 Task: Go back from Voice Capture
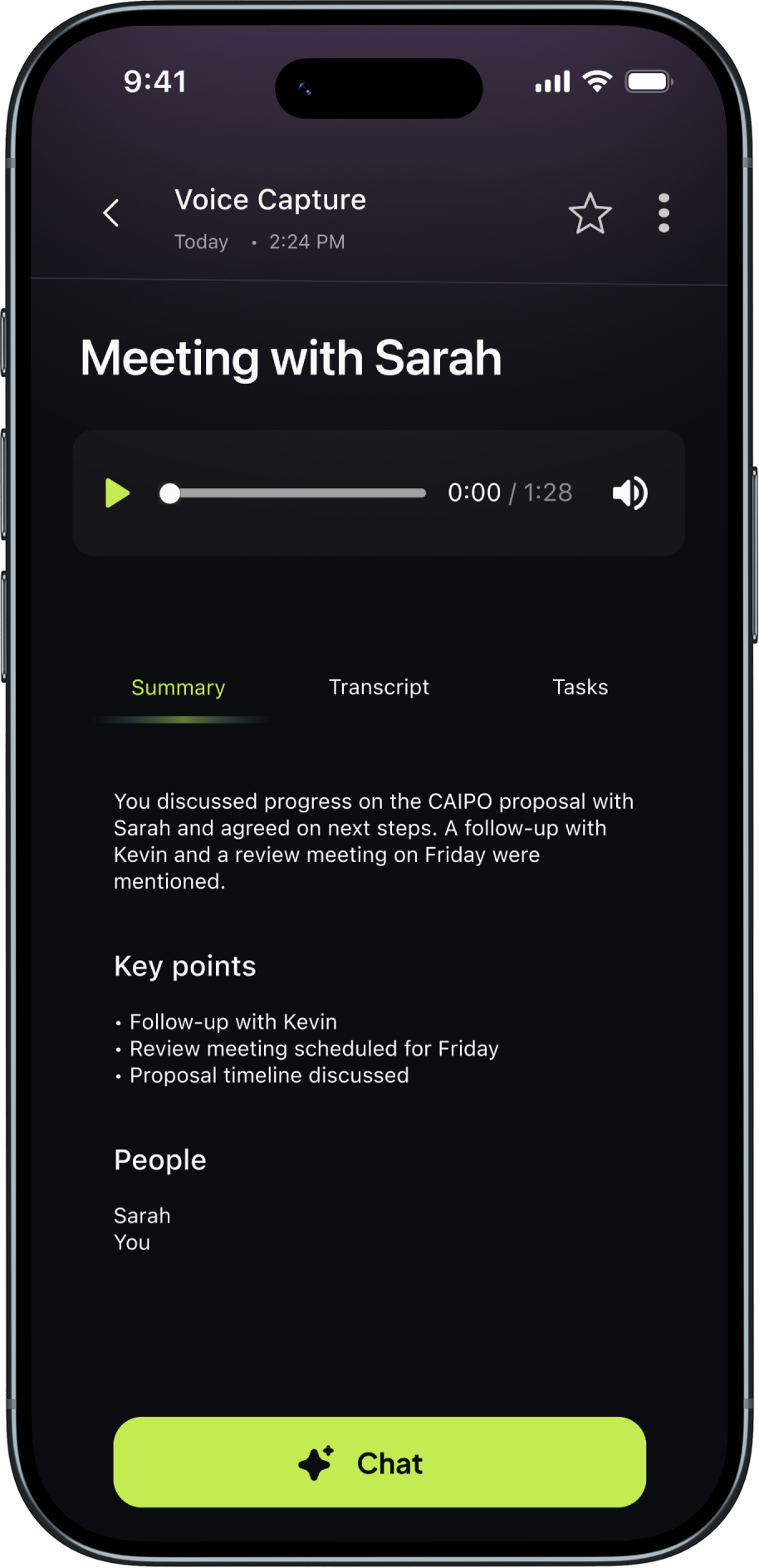pos(111,213)
